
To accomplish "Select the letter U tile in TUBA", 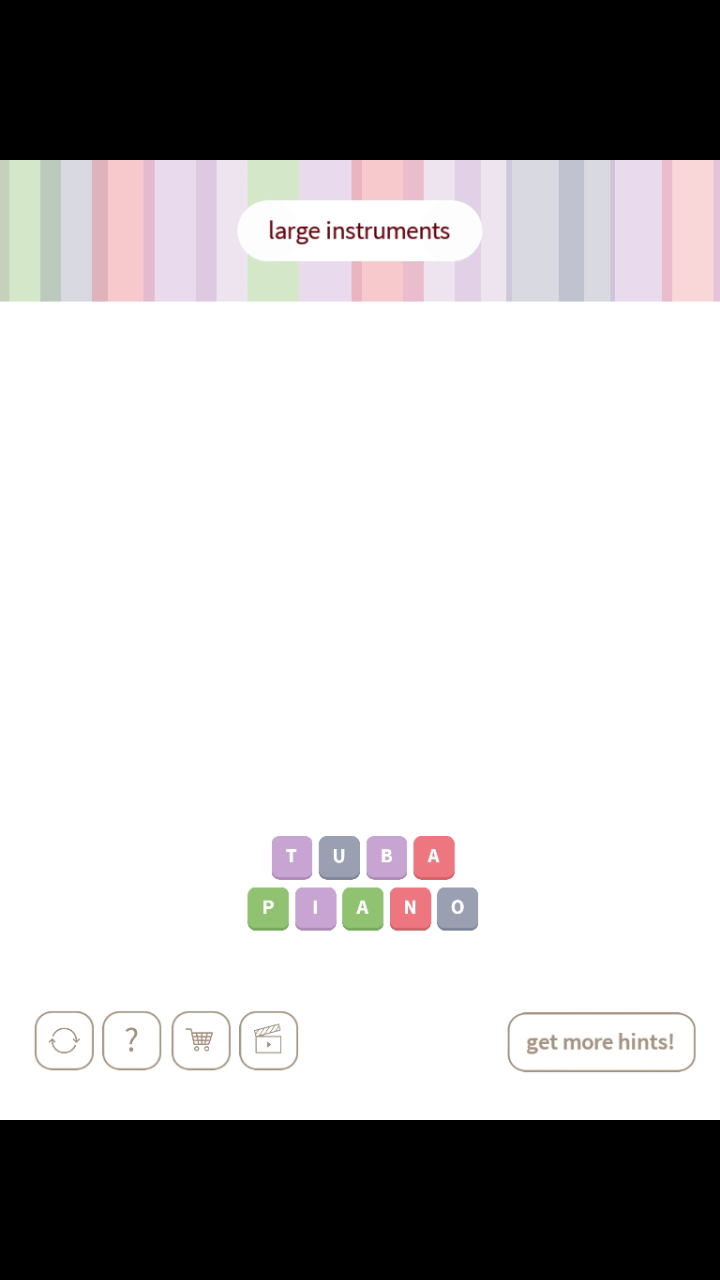I will click(x=339, y=856).
